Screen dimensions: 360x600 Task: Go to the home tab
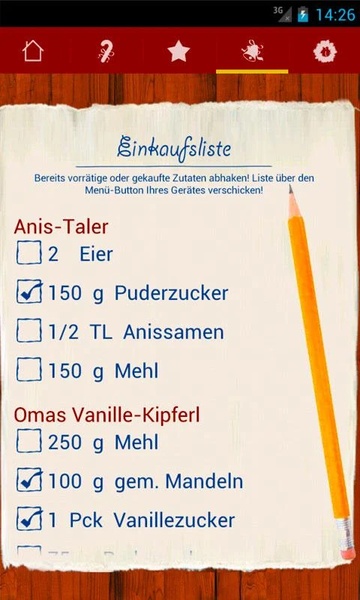[33, 51]
